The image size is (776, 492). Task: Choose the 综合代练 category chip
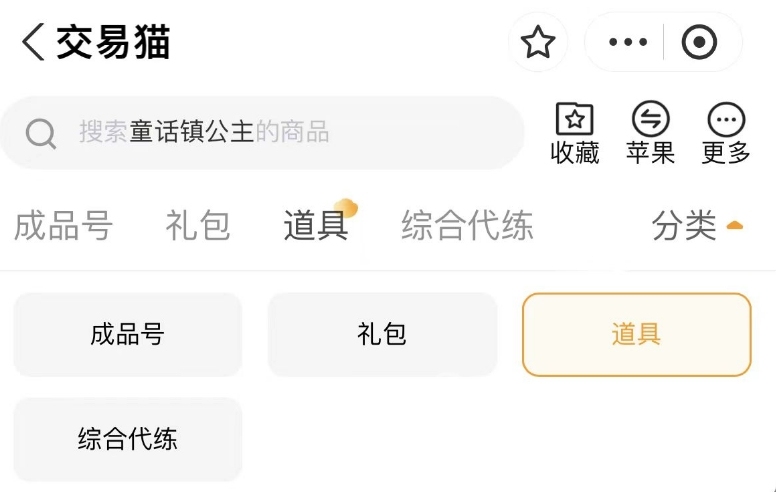[x=127, y=439]
